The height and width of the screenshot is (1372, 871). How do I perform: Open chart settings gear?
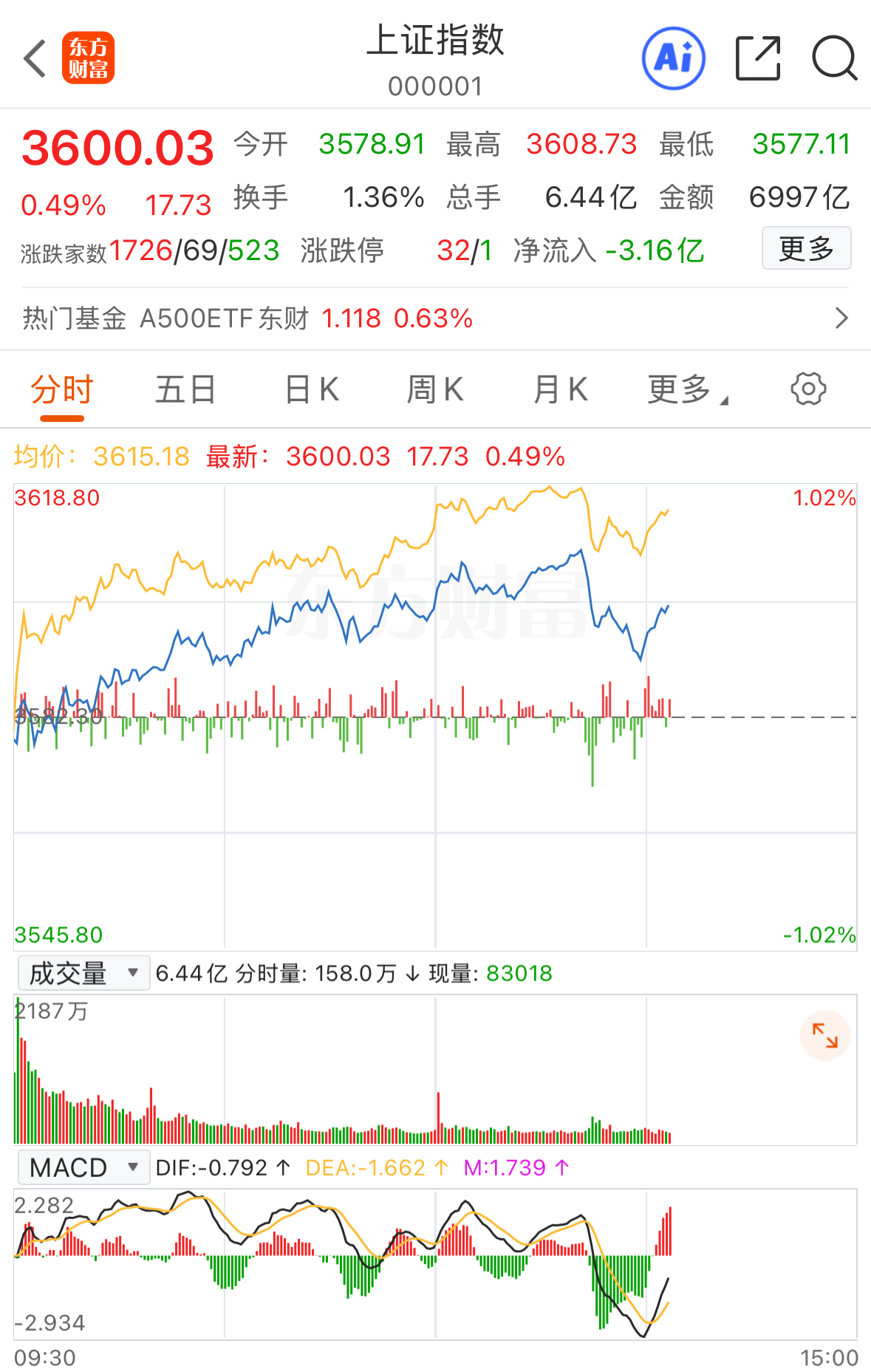[x=808, y=389]
